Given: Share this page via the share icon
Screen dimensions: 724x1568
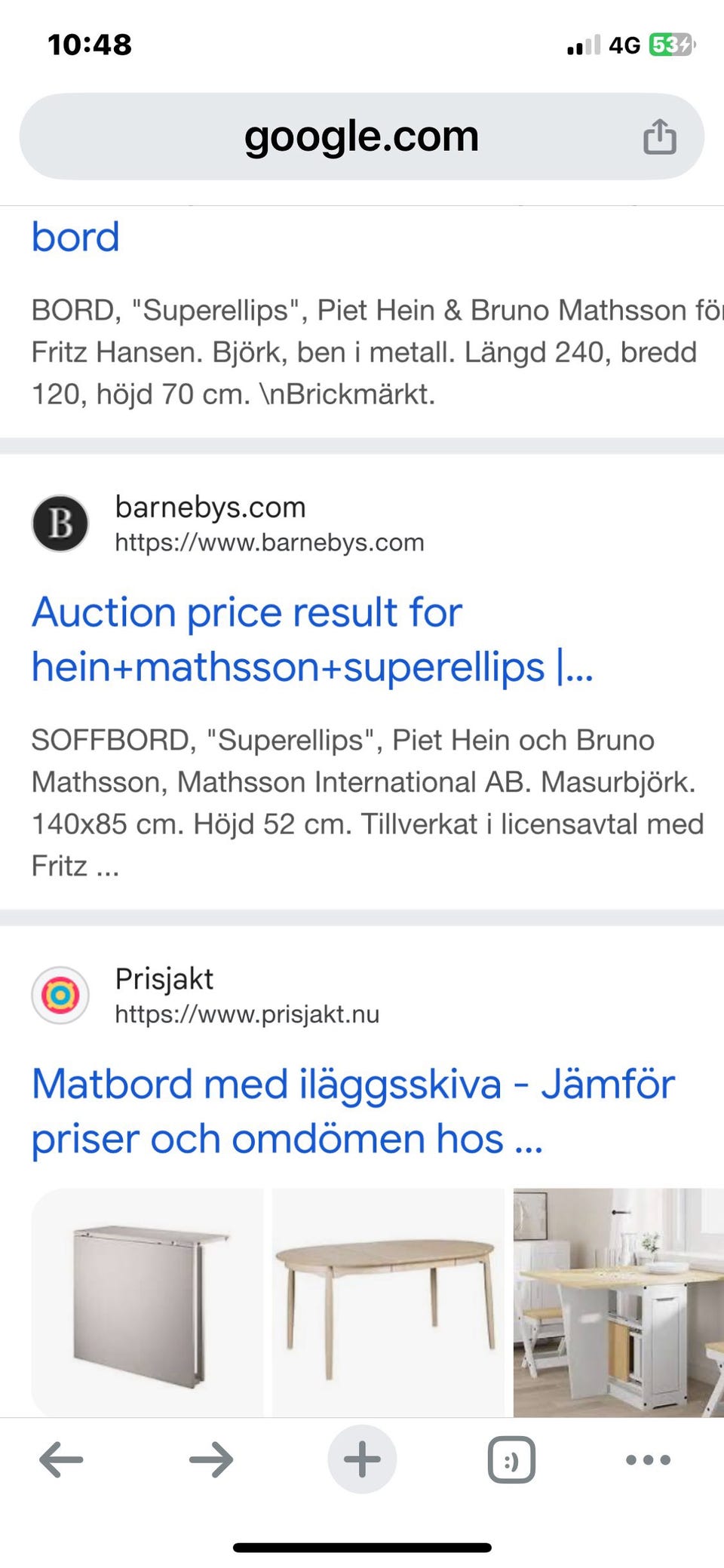Looking at the screenshot, I should 659,137.
